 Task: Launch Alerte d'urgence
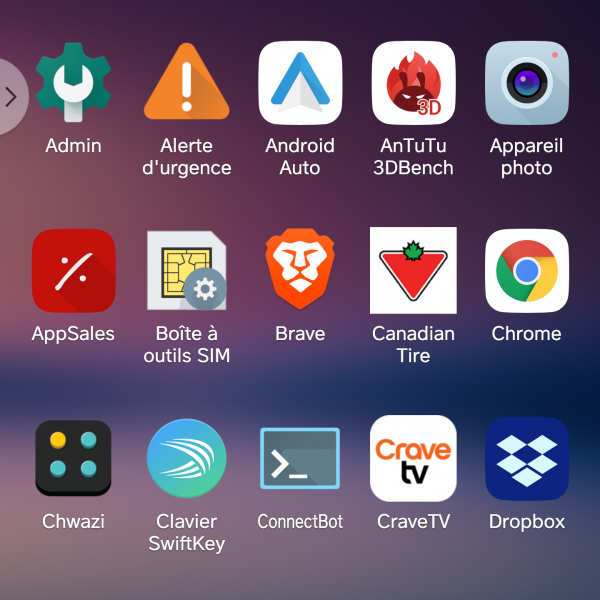(187, 84)
